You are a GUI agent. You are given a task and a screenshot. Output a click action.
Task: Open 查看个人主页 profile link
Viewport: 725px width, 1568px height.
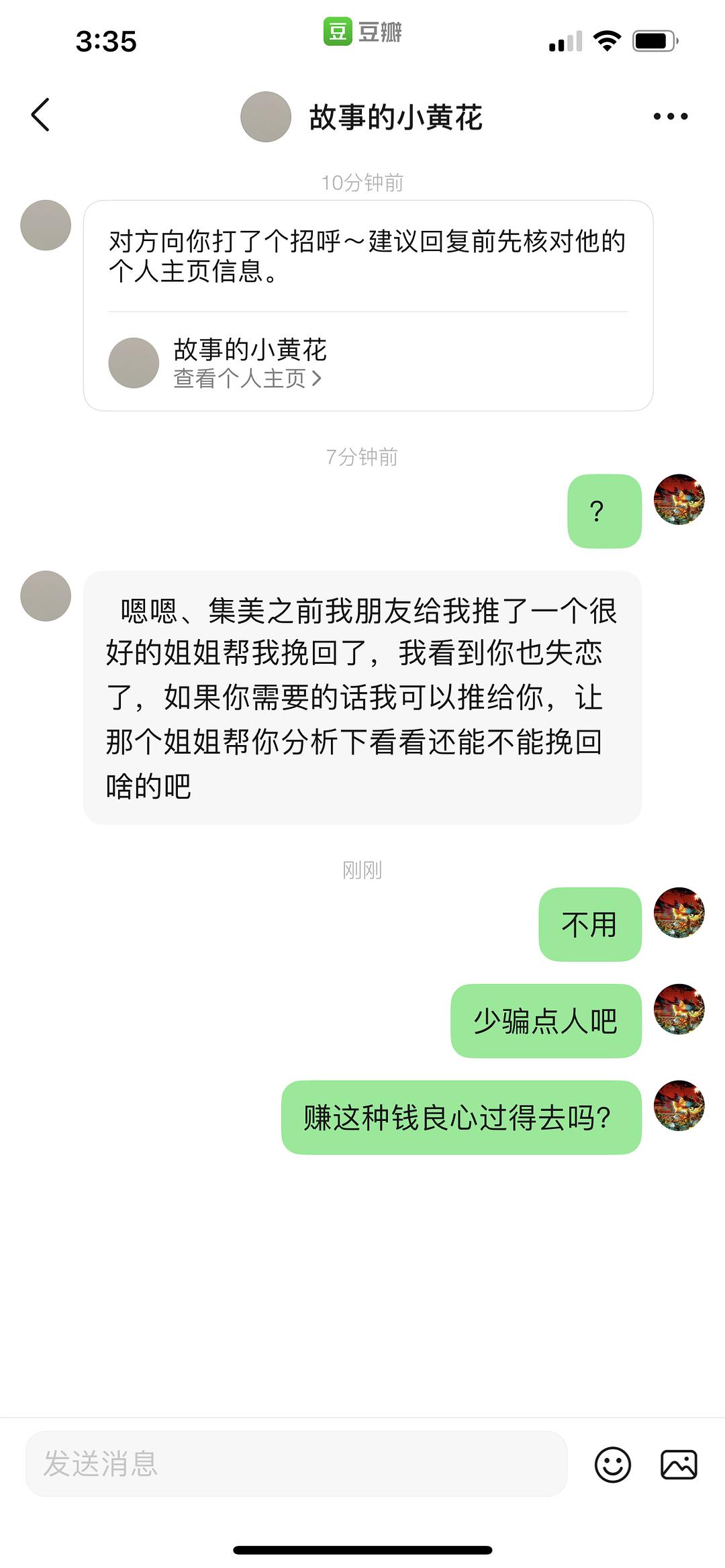tap(247, 379)
